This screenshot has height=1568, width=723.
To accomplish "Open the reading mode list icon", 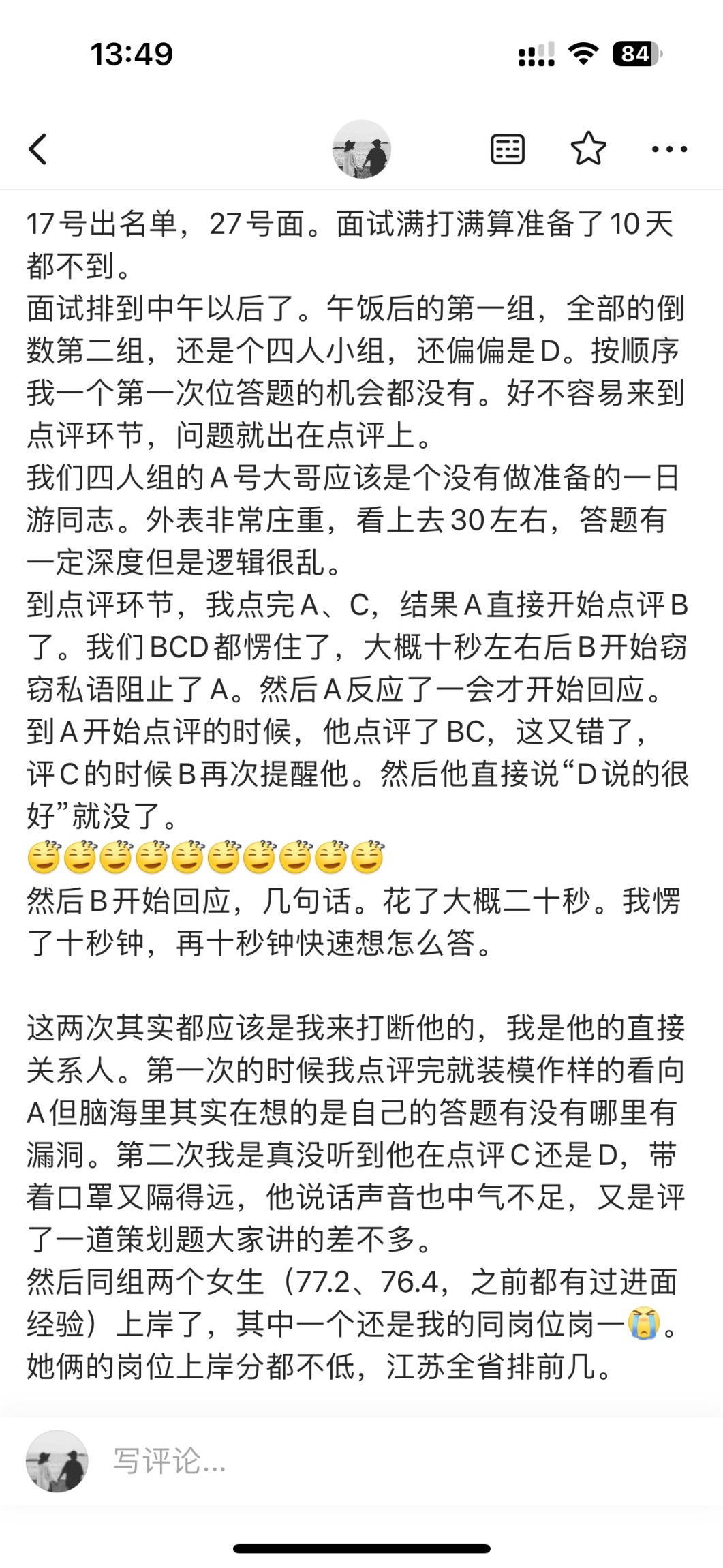I will (508, 149).
